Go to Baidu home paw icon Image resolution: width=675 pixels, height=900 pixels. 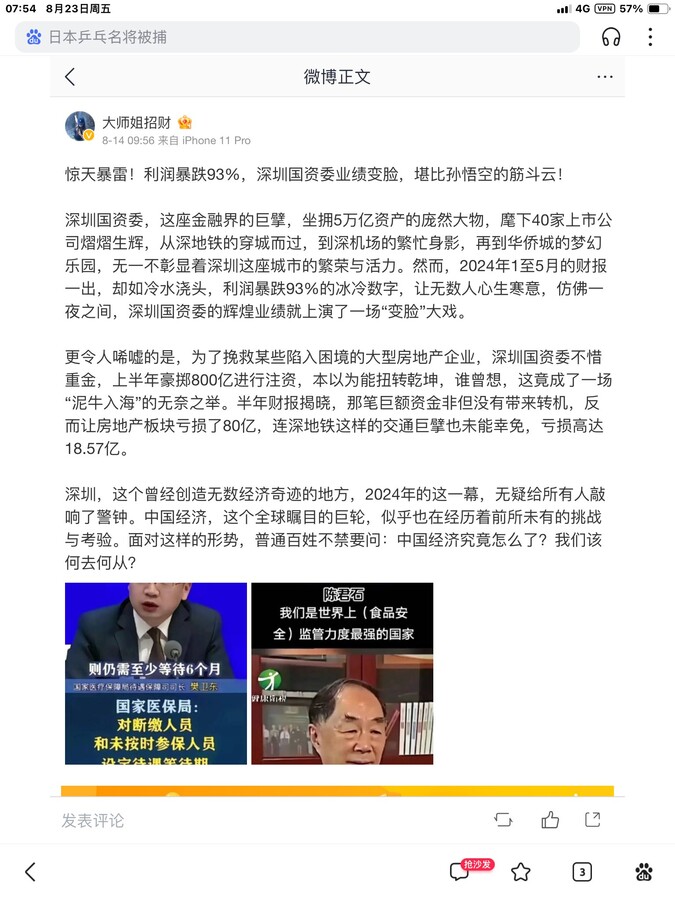coord(644,872)
